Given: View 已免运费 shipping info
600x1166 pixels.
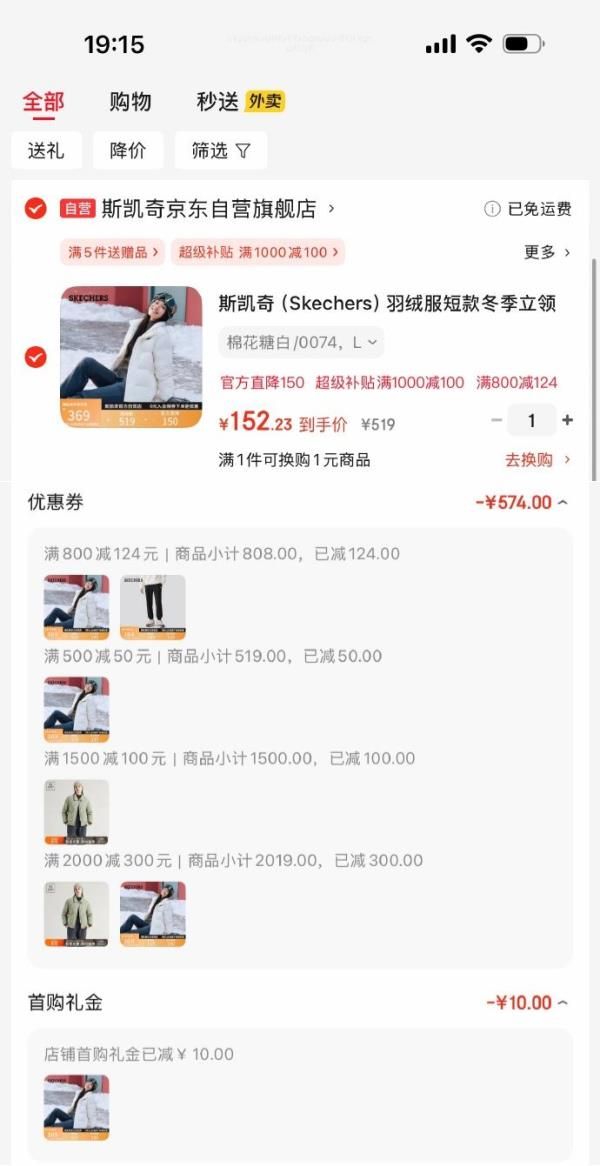Looking at the screenshot, I should click(528, 209).
